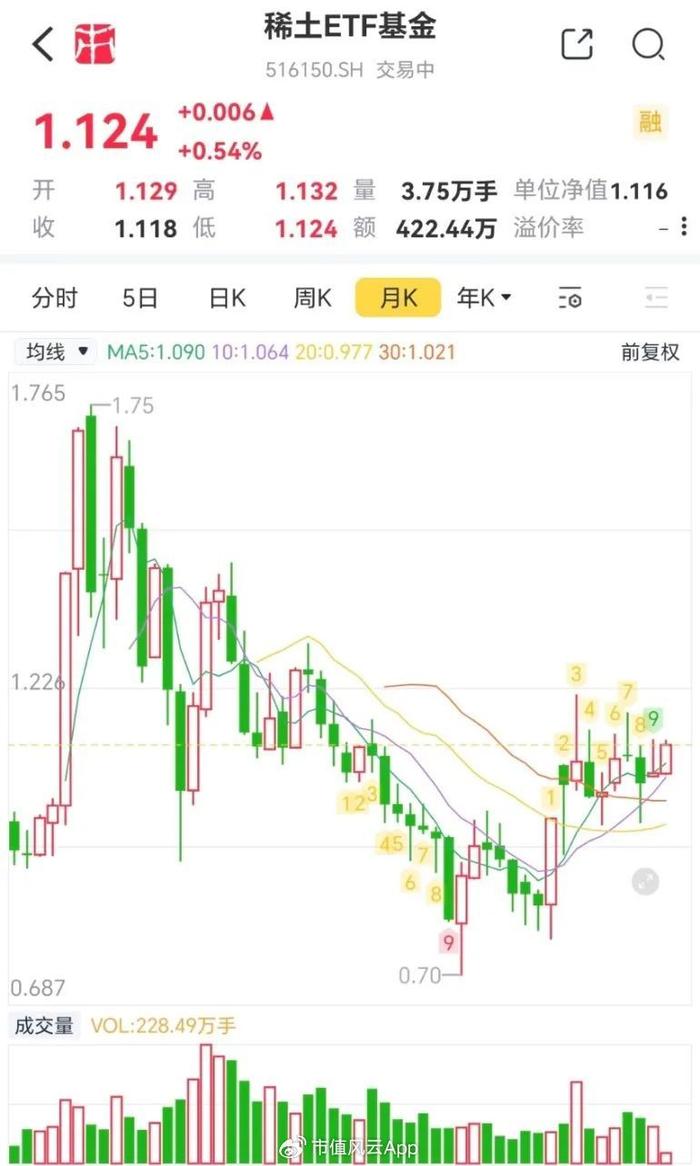Tap the 成交量 indicator label

pos(44,1026)
